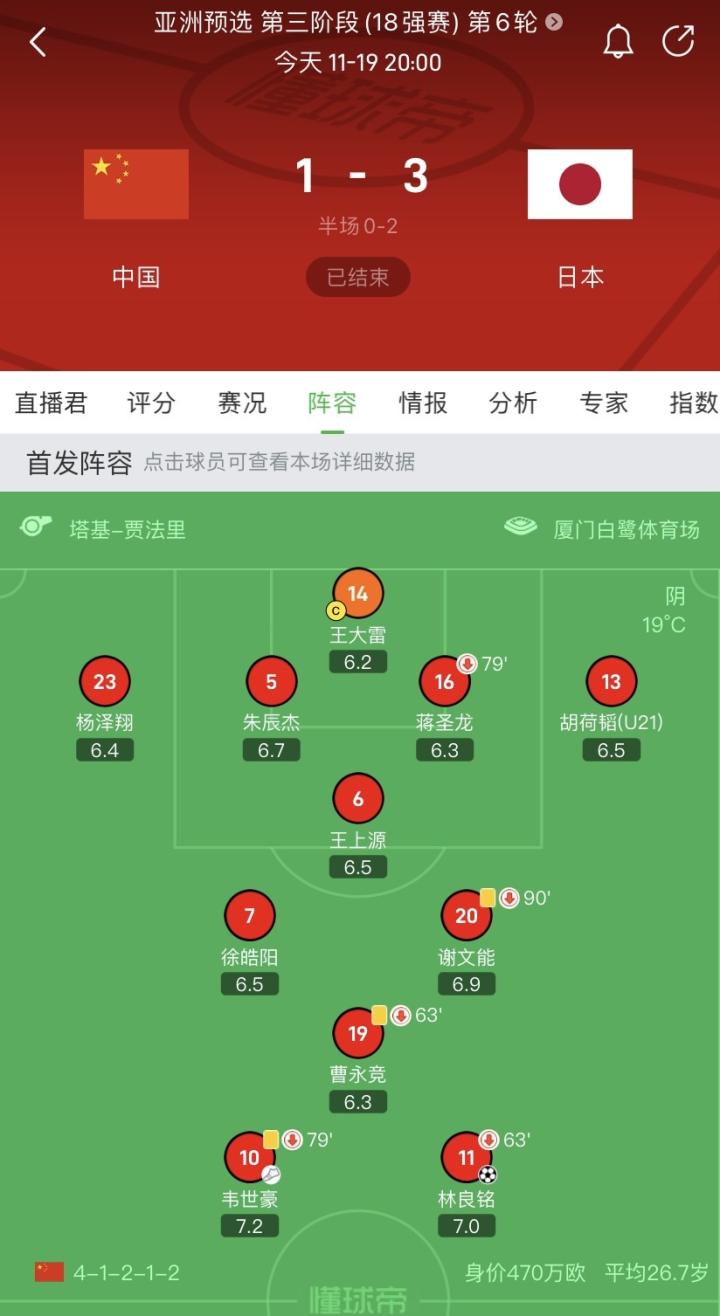Expand the 亚洲预选 round selector arrow
This screenshot has width=720, height=1316.
point(554,22)
